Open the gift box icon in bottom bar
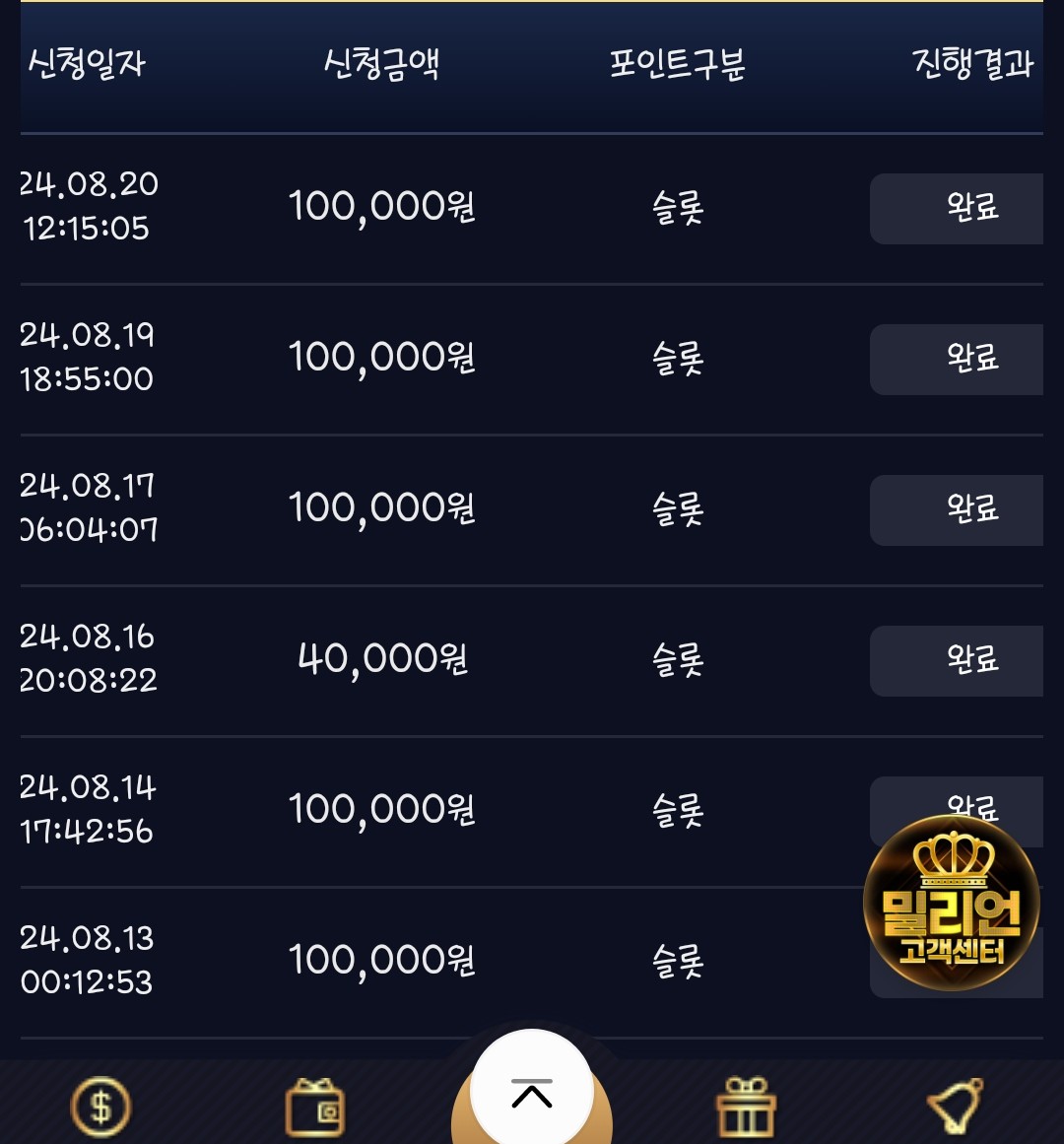Viewport: 1064px width, 1144px height. tap(746, 1108)
